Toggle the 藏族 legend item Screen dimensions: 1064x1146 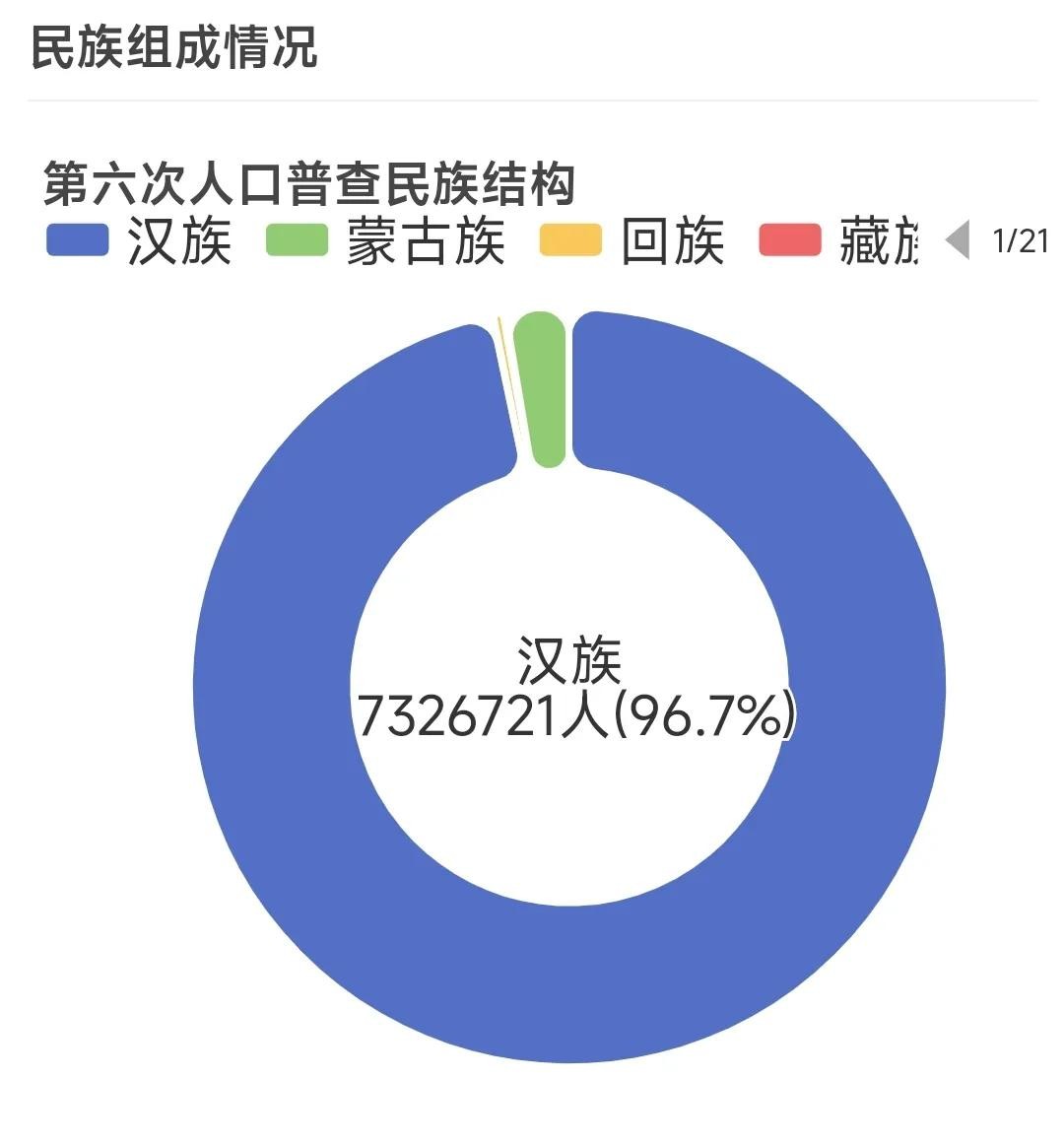(x=839, y=241)
